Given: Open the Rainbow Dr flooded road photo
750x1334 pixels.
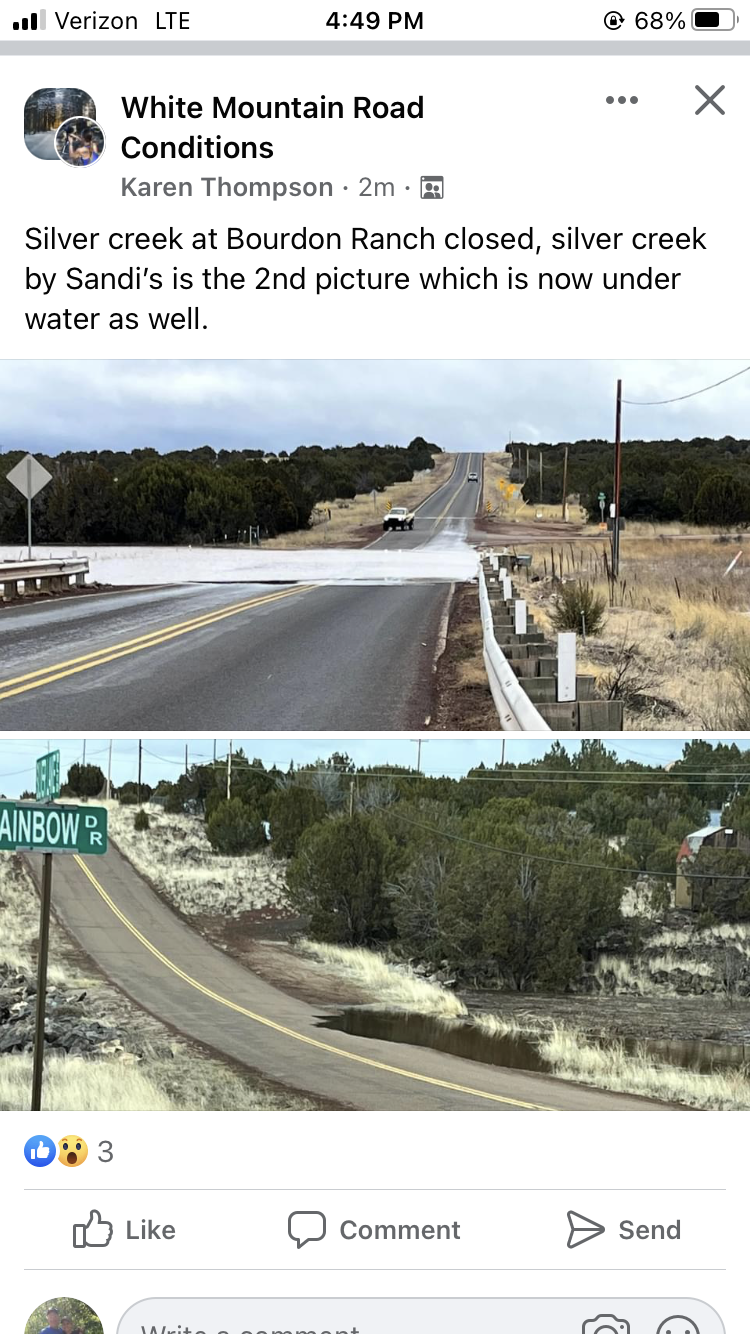Looking at the screenshot, I should point(375,925).
